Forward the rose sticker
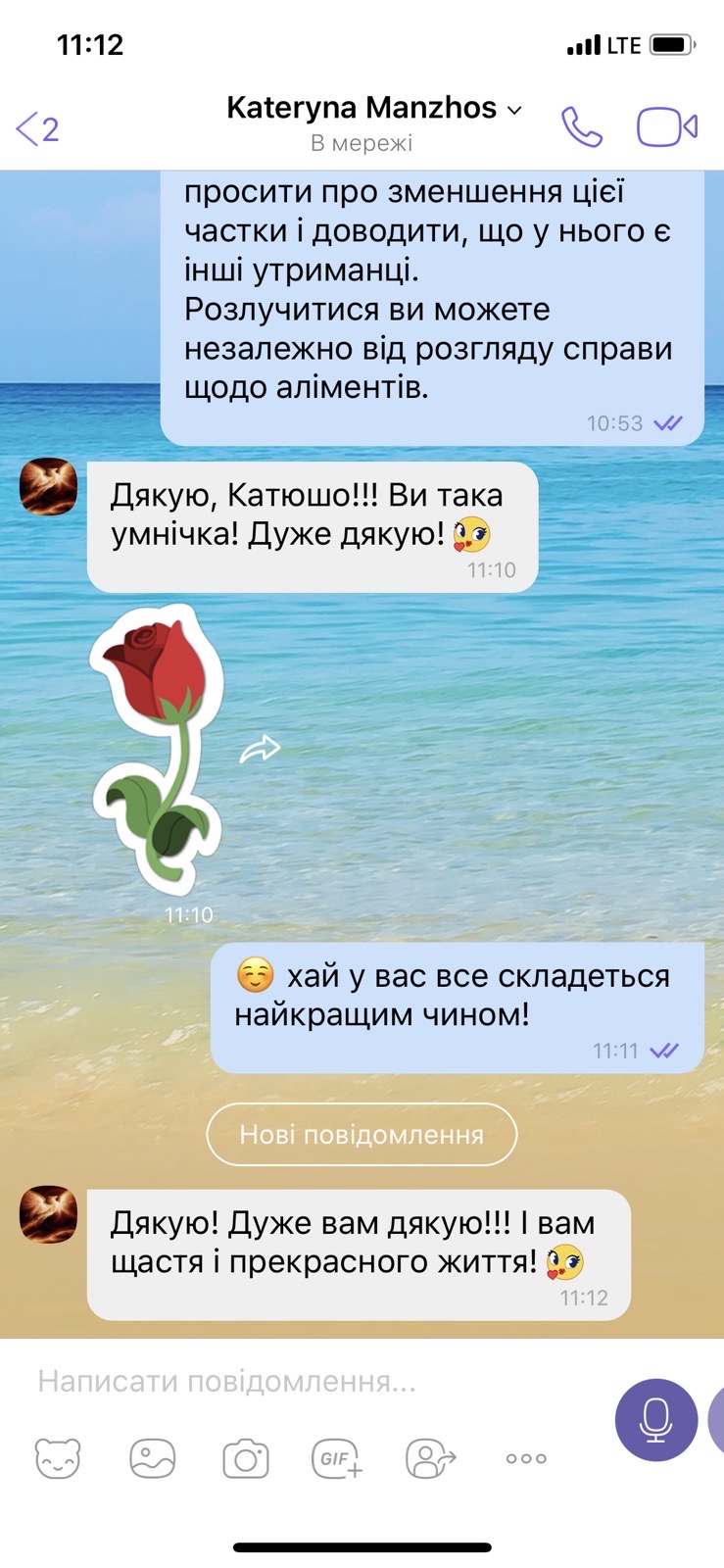The height and width of the screenshot is (1568, 724). [x=261, y=750]
